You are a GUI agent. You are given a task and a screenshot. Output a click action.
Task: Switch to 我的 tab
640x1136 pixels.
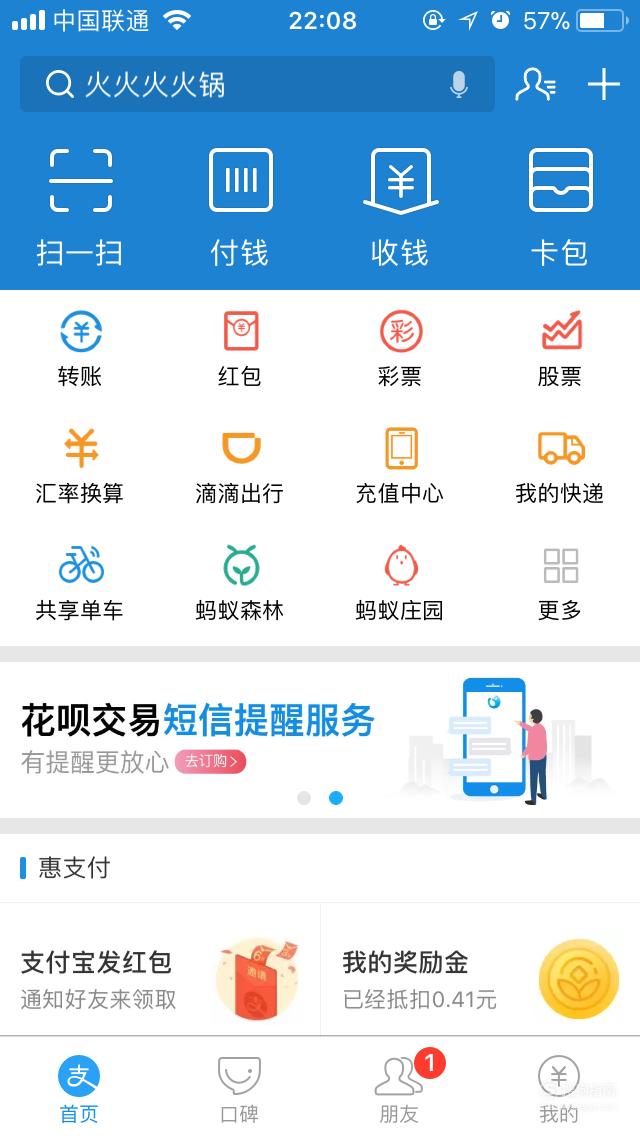click(560, 1089)
